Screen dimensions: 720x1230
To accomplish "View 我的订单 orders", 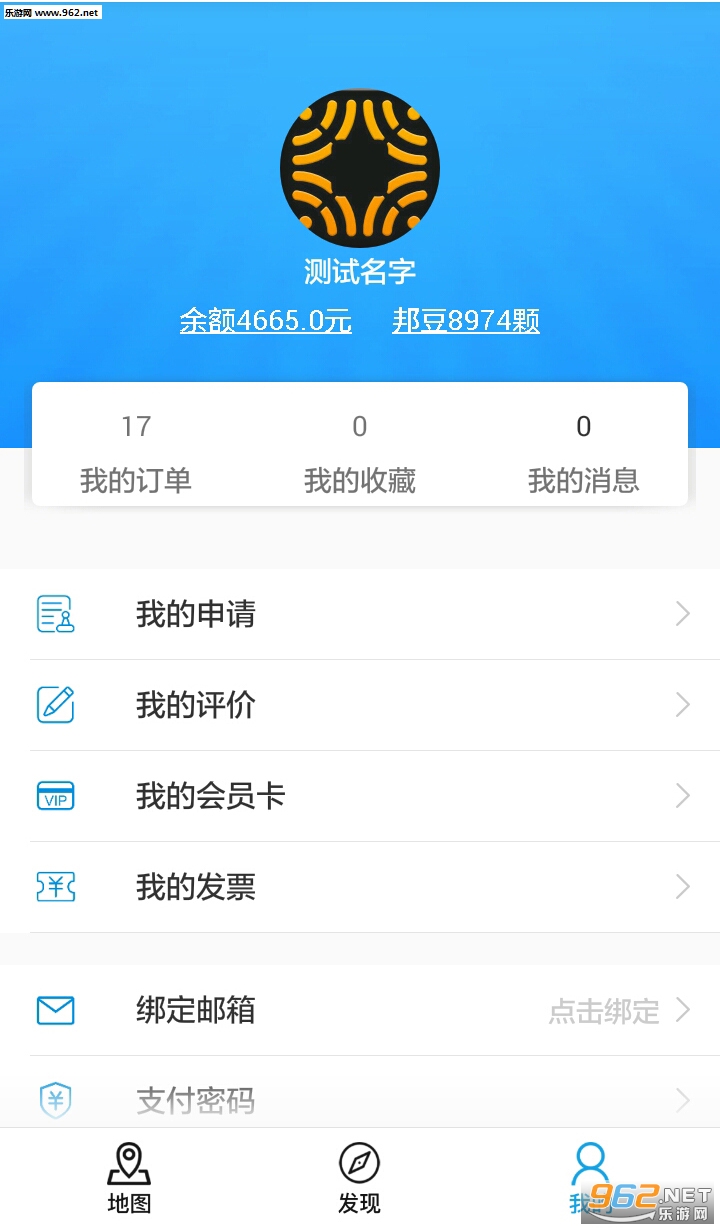I will 136,455.
